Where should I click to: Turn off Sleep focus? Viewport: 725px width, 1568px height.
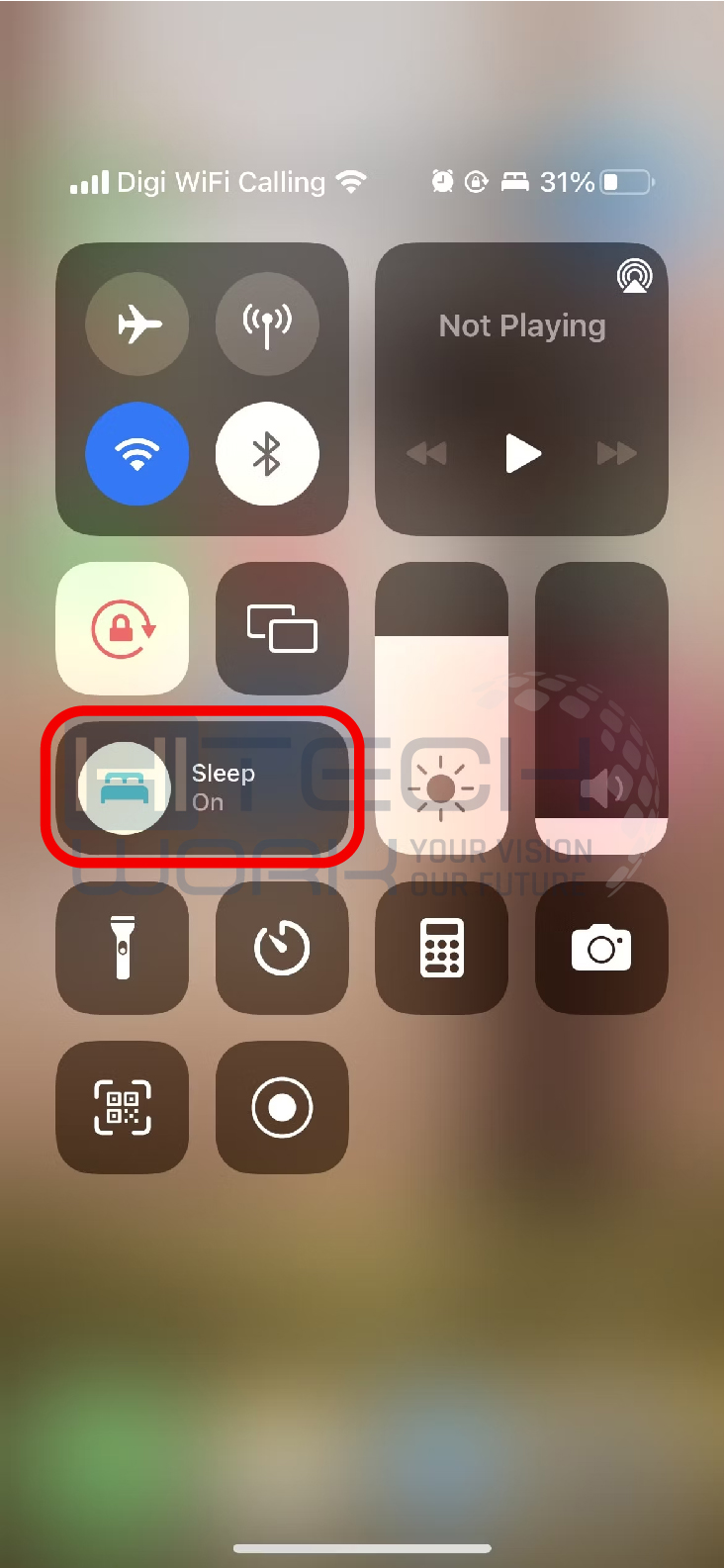(x=203, y=787)
